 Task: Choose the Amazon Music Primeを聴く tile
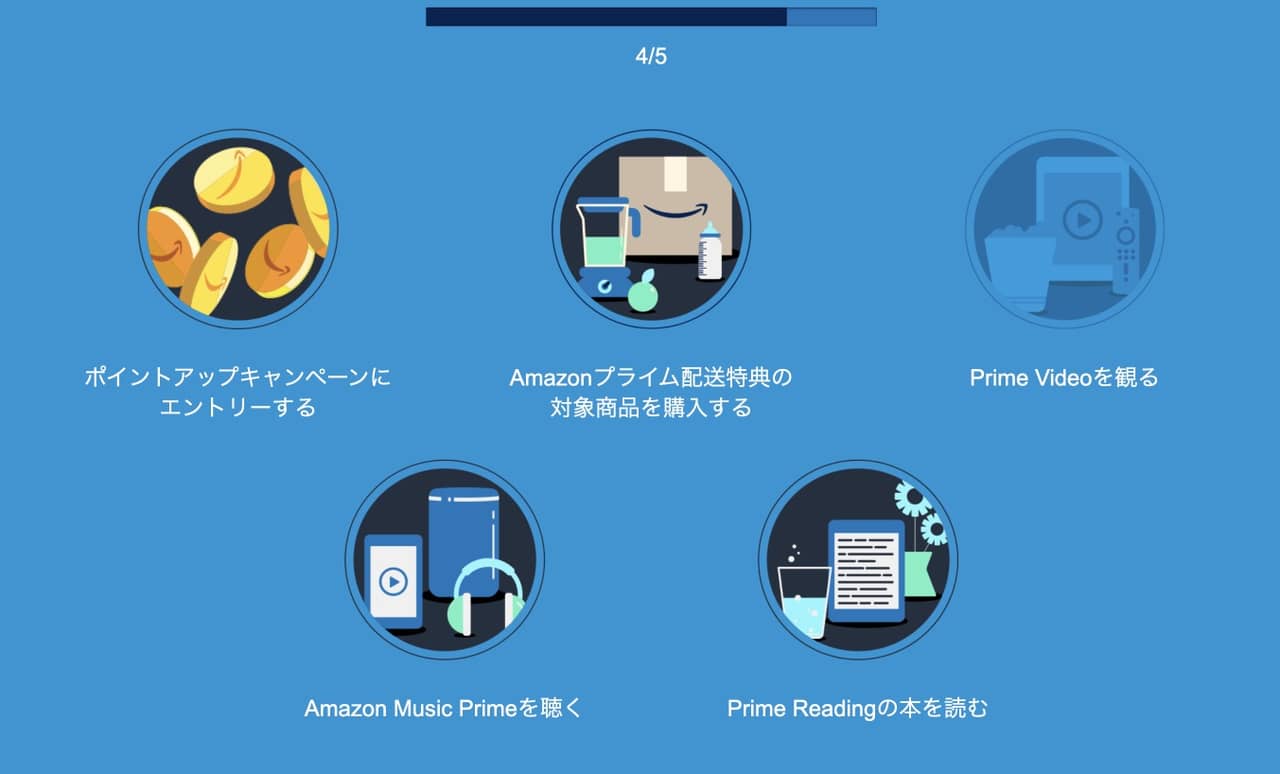coord(444,560)
